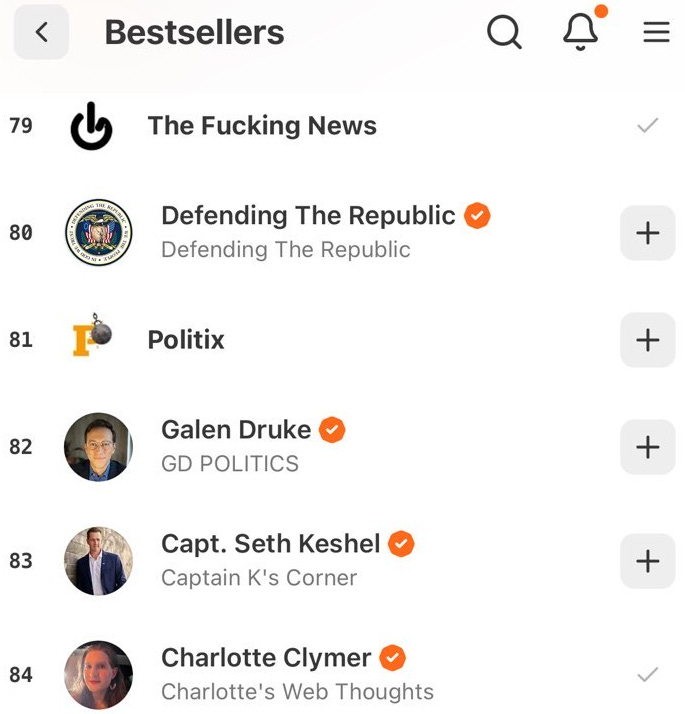Image resolution: width=685 pixels, height=714 pixels.
Task: Open the notifications bell
Action: tap(580, 33)
